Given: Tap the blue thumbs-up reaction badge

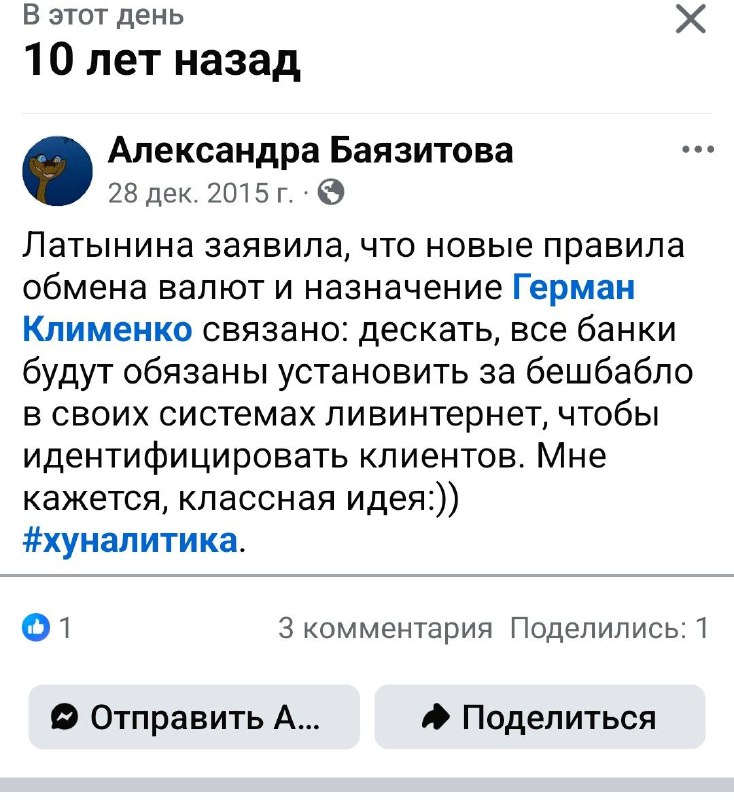Looking at the screenshot, I should (x=38, y=625).
